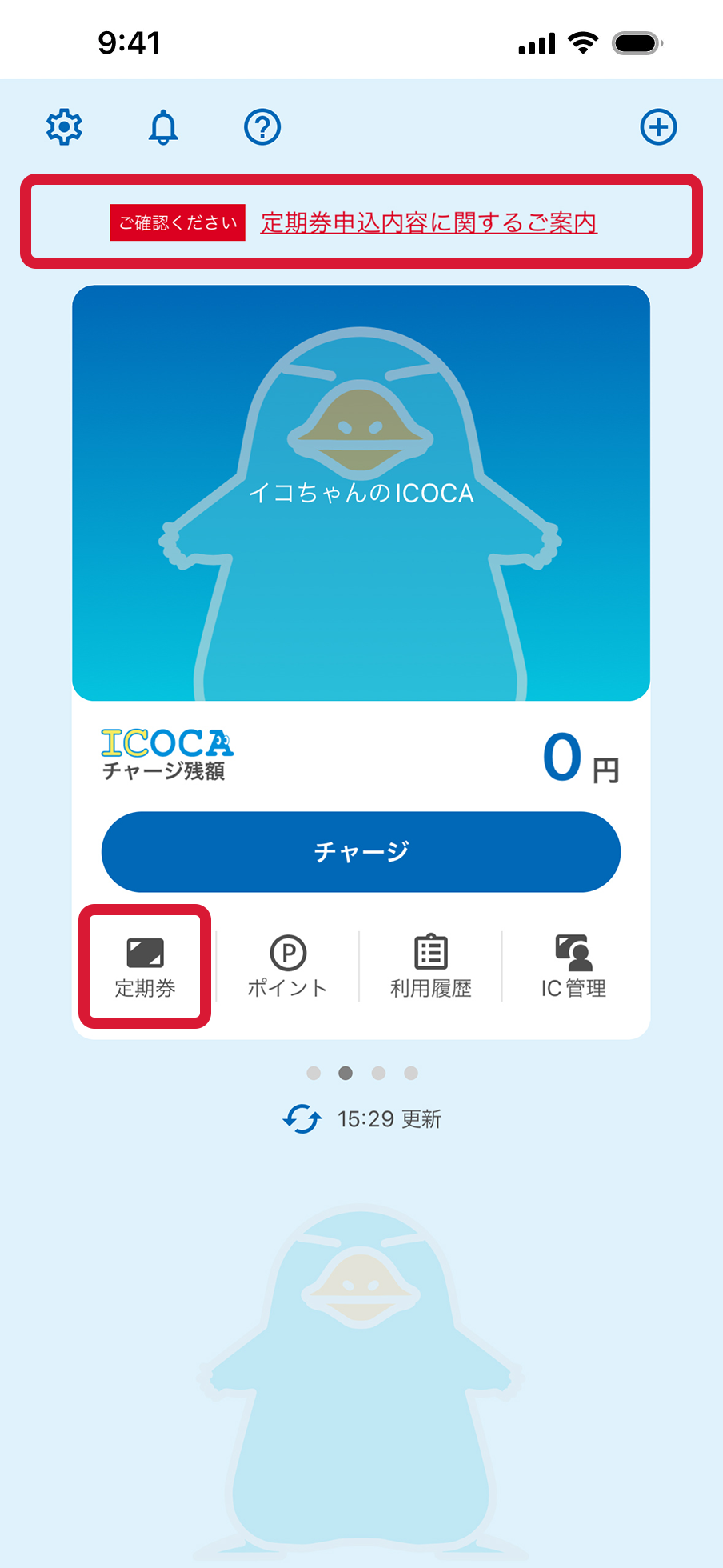
Task: Tap the イコちゃんのICOCA card image
Action: tap(361, 492)
